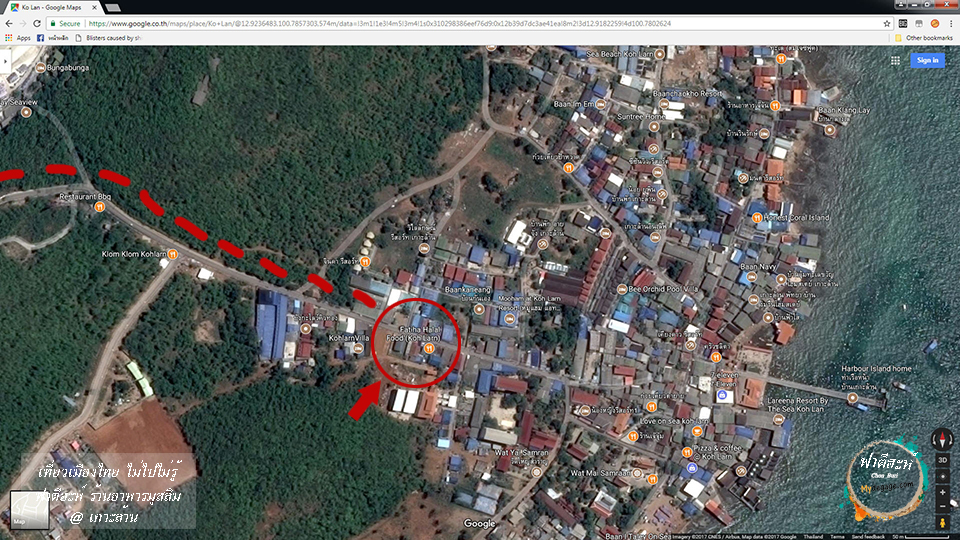
Task: Close the Ko Lan browser tab
Action: 94,7
